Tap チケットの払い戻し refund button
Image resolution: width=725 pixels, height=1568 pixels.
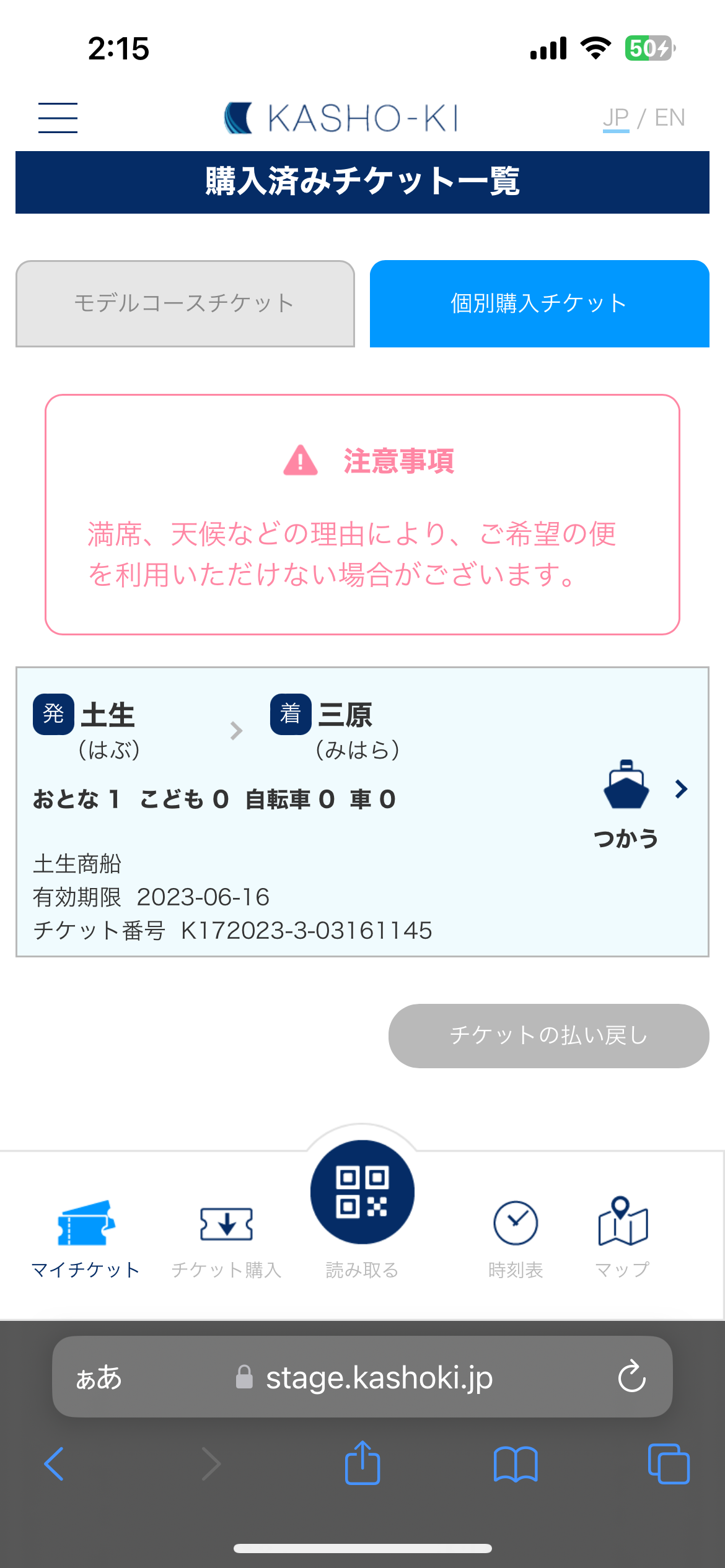click(x=548, y=1035)
